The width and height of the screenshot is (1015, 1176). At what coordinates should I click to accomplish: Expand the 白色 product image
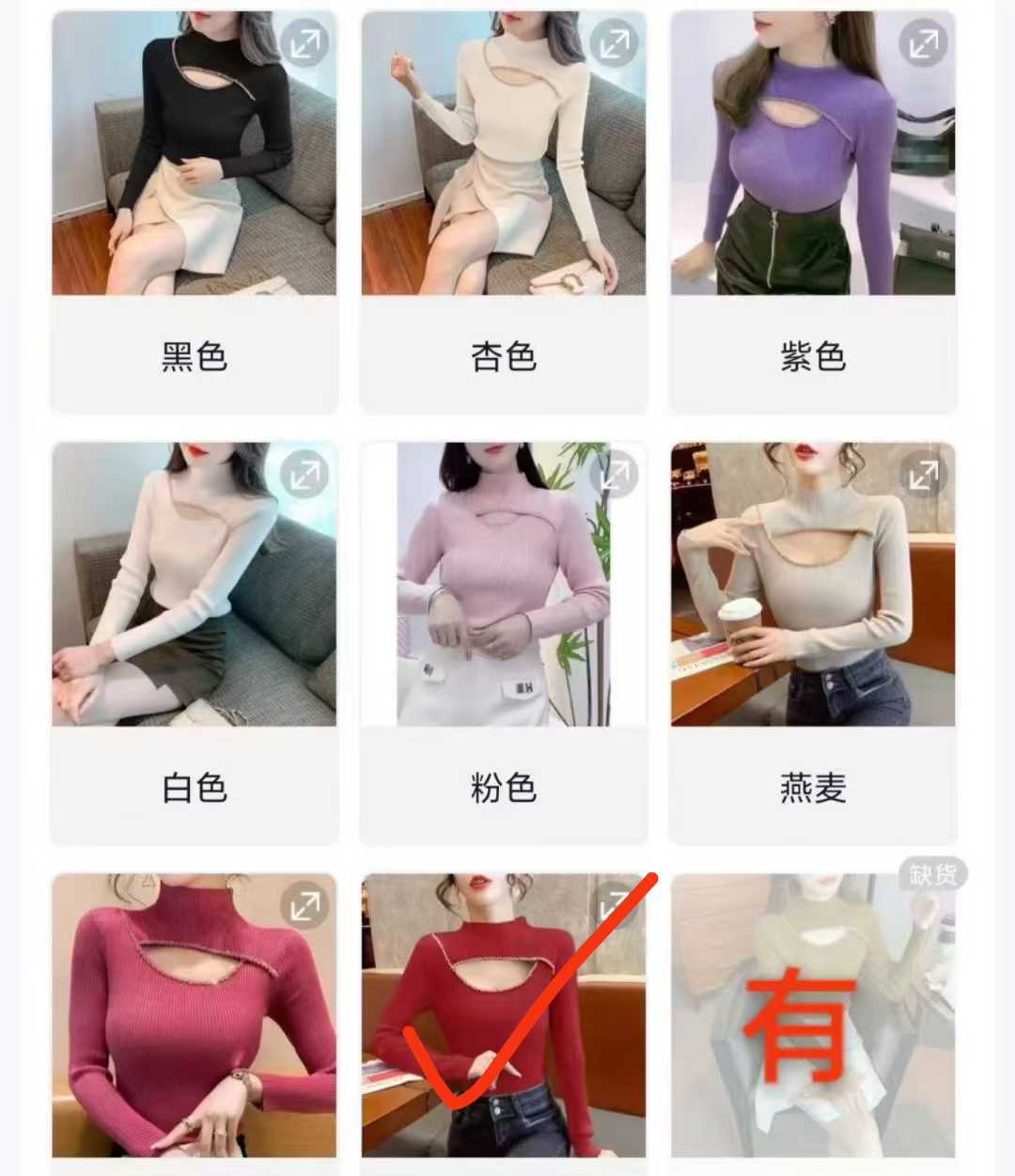coord(304,475)
